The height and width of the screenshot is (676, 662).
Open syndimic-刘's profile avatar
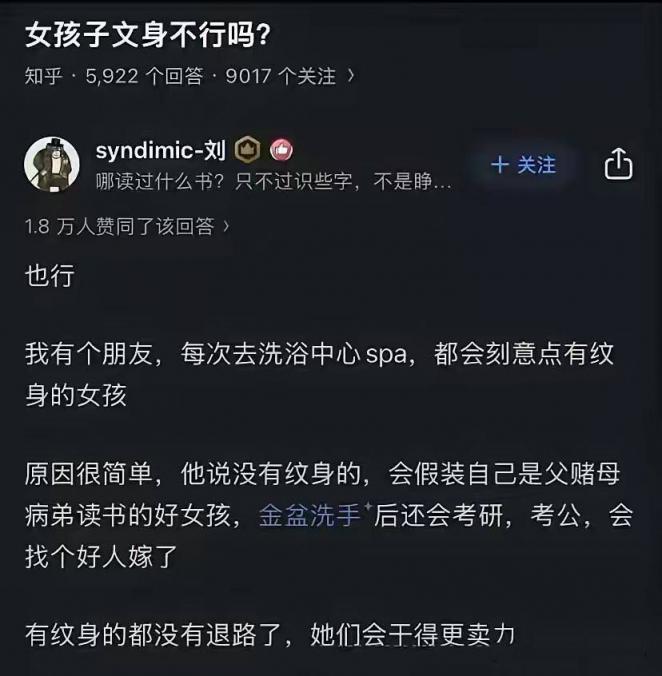tap(52, 165)
